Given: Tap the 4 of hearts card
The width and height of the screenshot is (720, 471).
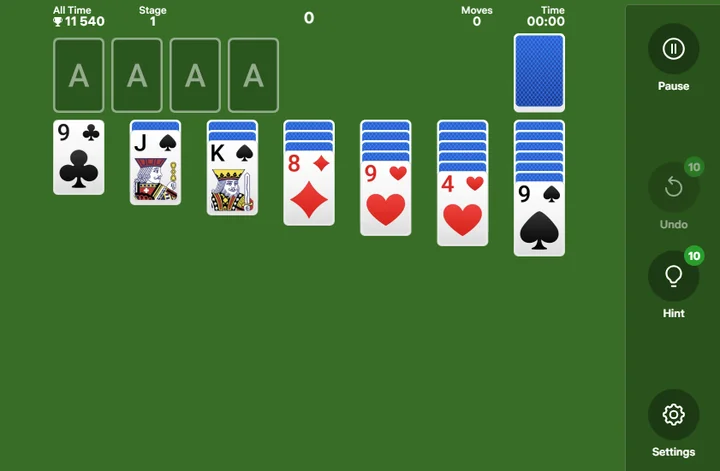Looking at the screenshot, I should point(462,208).
